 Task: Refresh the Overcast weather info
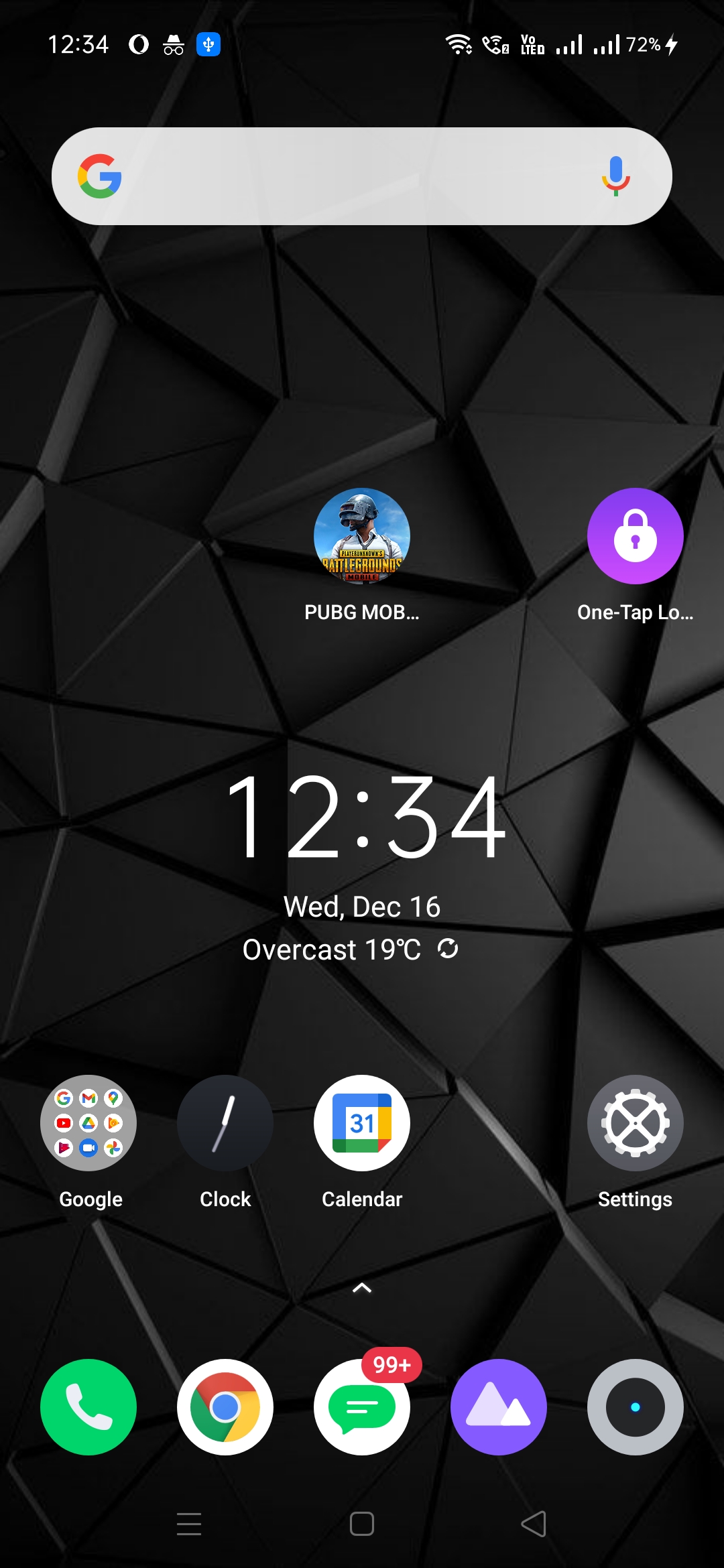[448, 949]
